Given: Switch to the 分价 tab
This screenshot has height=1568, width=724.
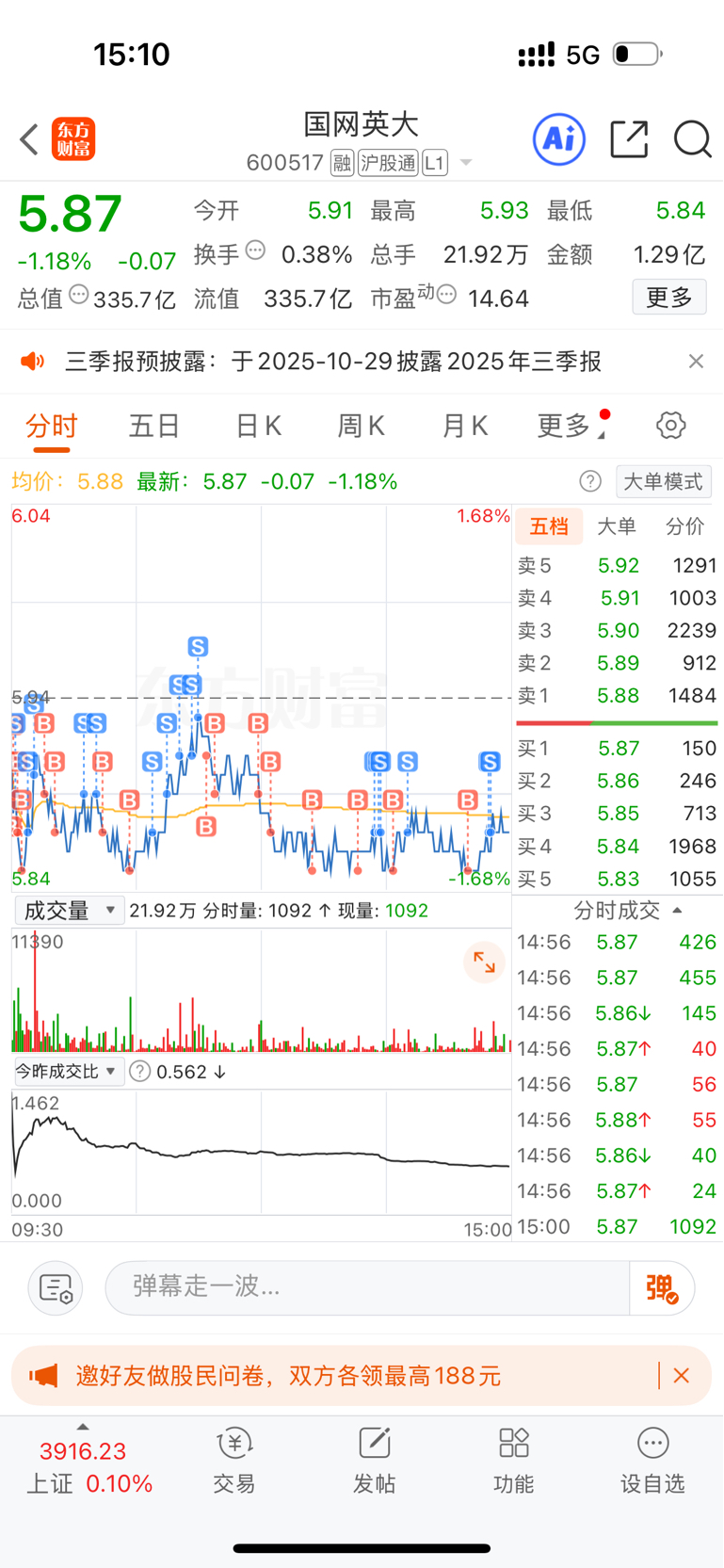Looking at the screenshot, I should tap(684, 526).
